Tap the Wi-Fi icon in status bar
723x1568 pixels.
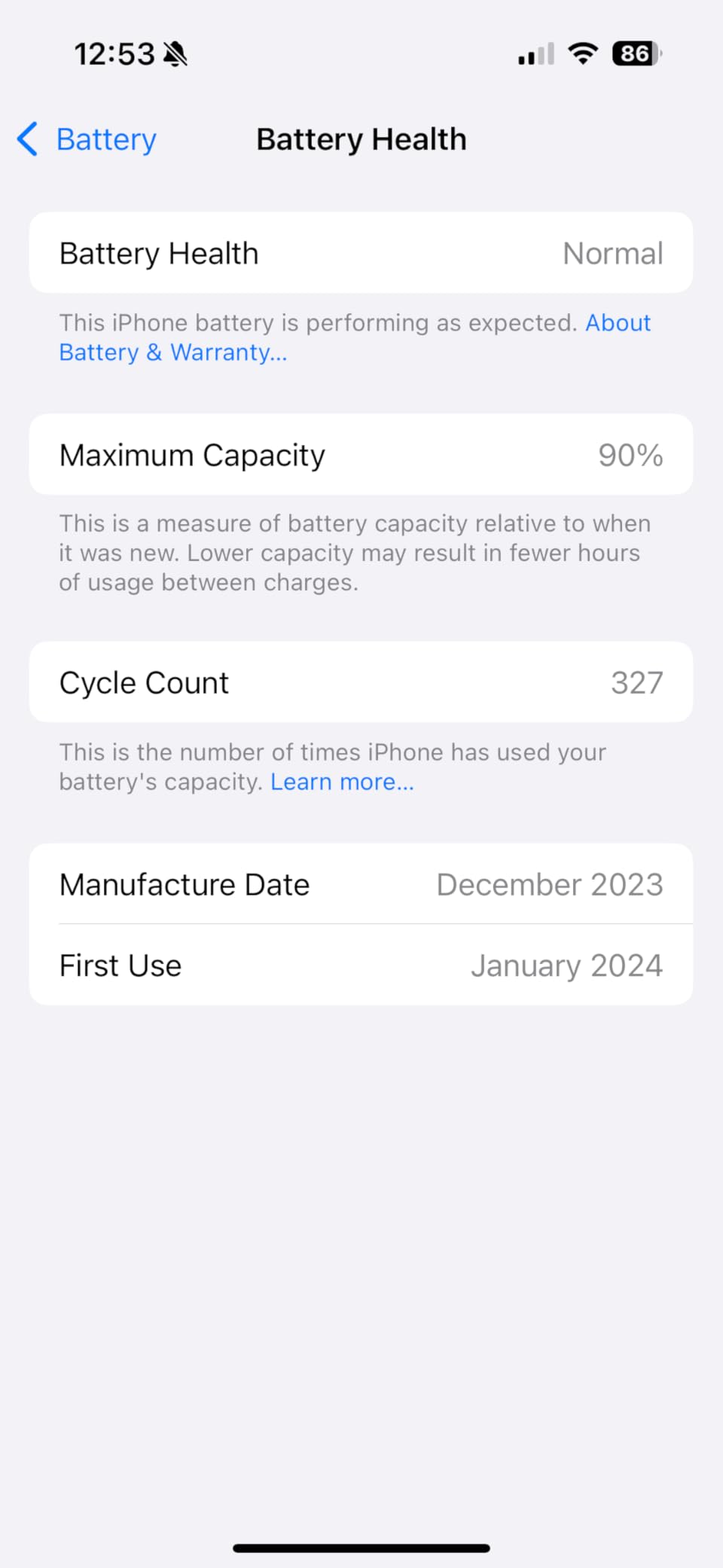coord(581,53)
